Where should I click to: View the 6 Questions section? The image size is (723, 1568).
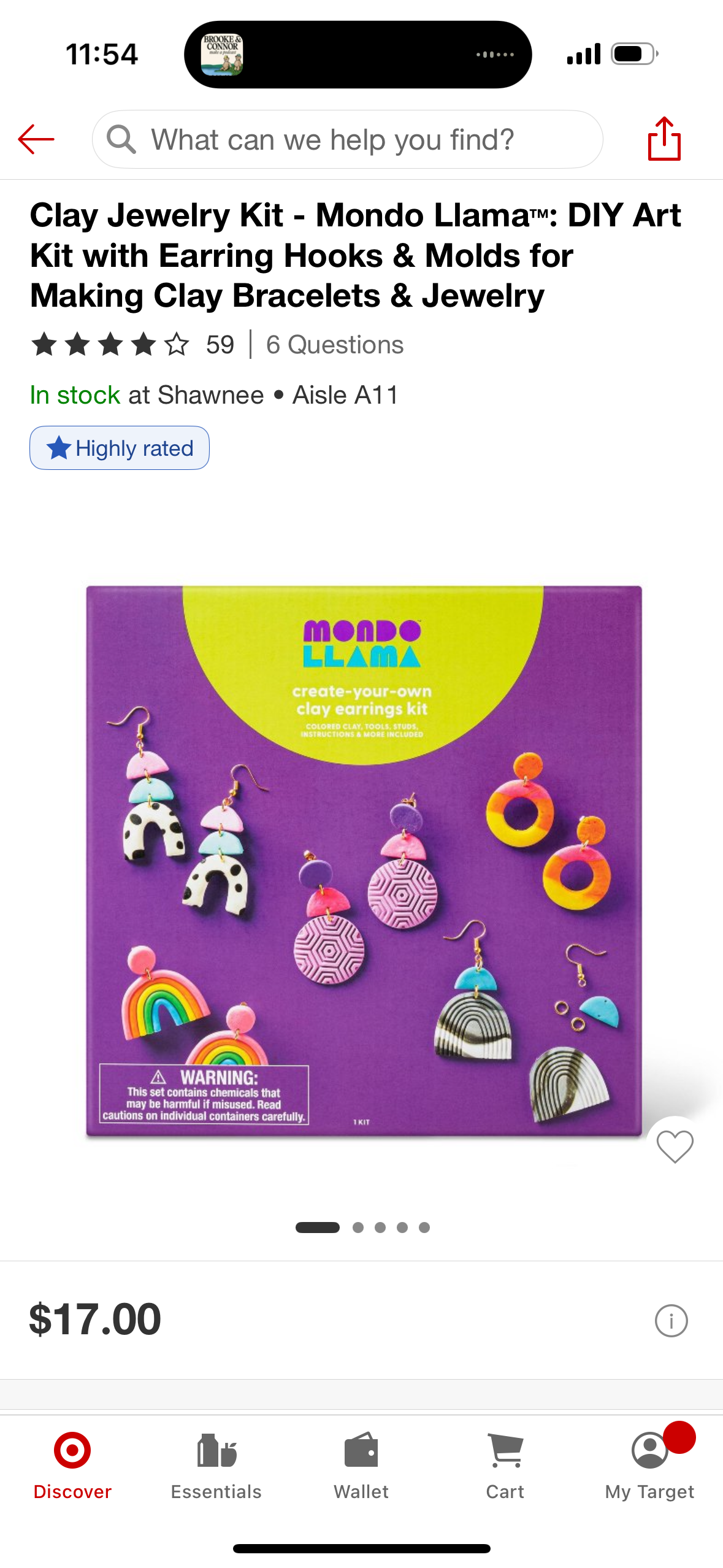[334, 345]
